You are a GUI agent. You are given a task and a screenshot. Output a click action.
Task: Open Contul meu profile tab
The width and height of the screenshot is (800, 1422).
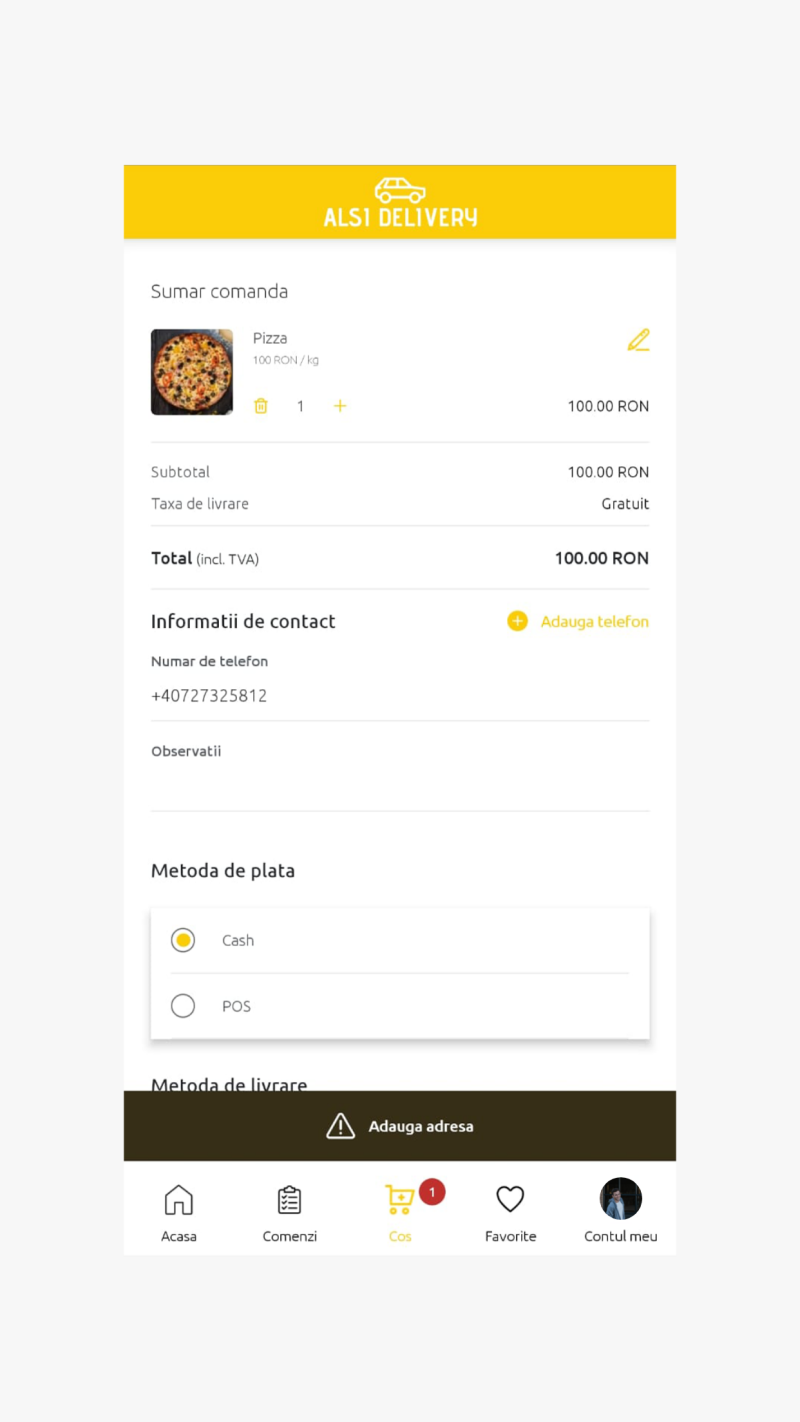click(620, 1199)
